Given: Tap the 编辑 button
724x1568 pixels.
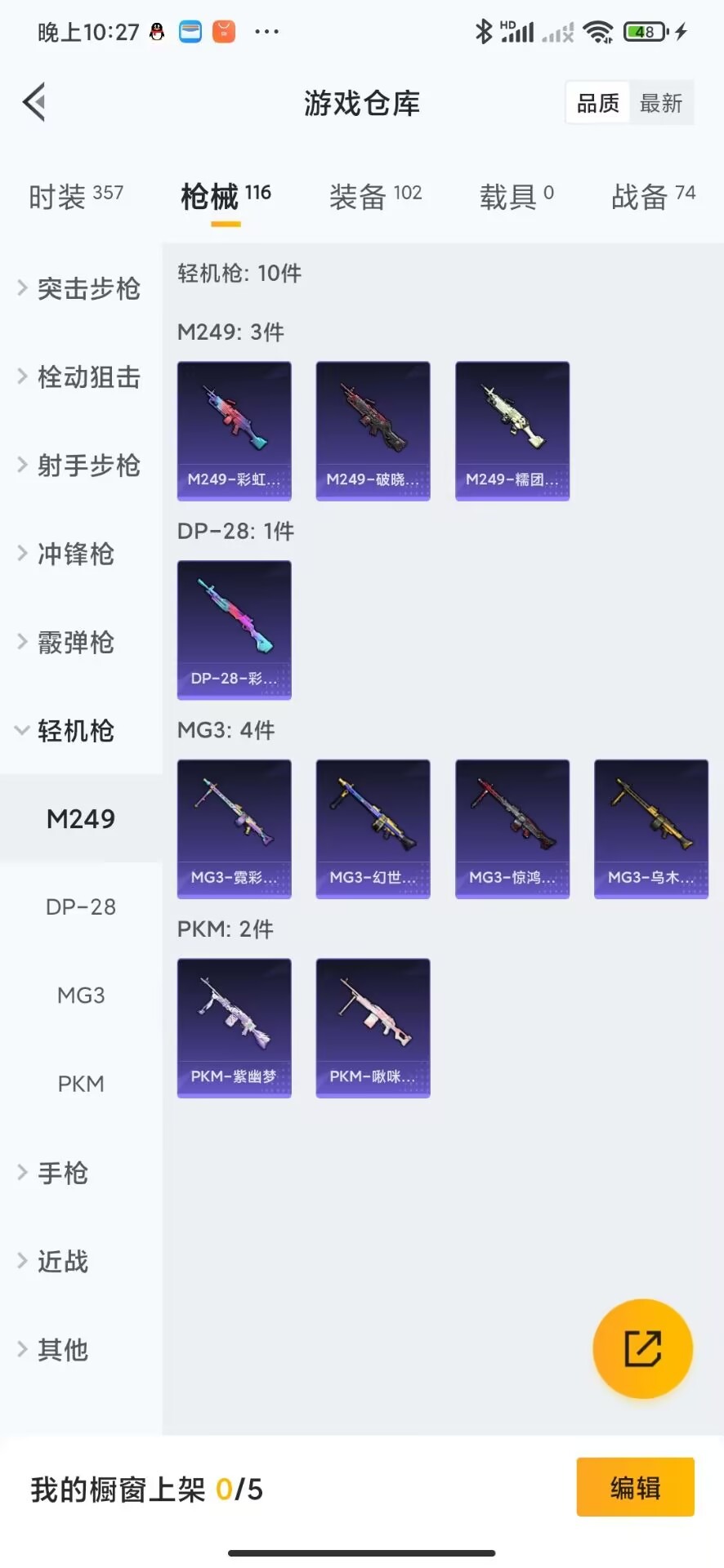Looking at the screenshot, I should coord(635,1487).
